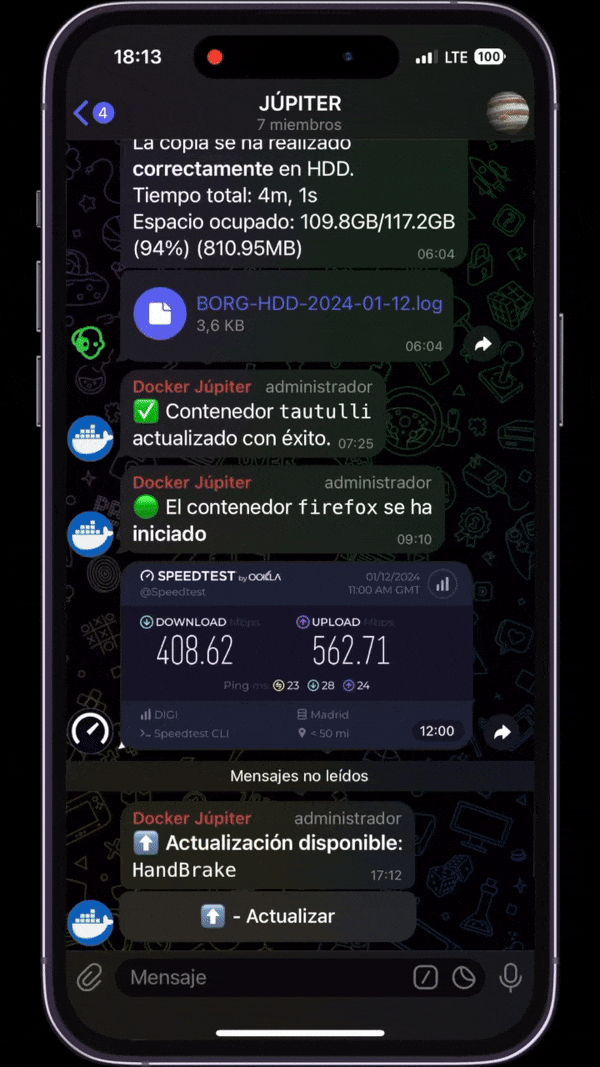600x1067 pixels.
Task: Tap the microphone for voice message
Action: [511, 977]
